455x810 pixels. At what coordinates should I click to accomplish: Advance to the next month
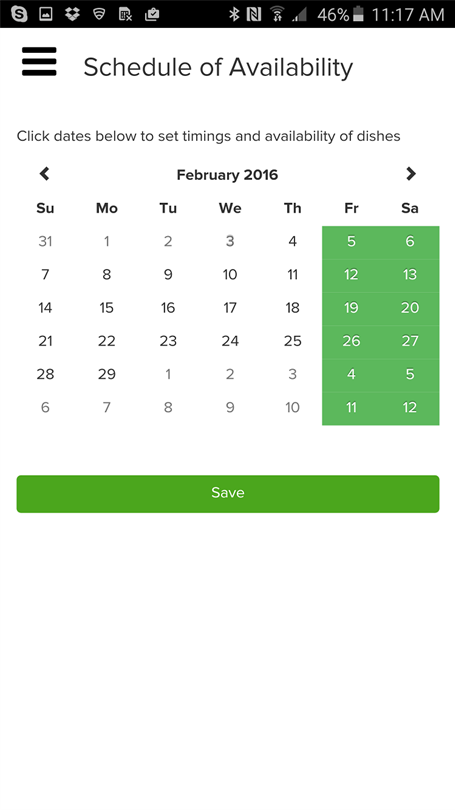pos(411,174)
